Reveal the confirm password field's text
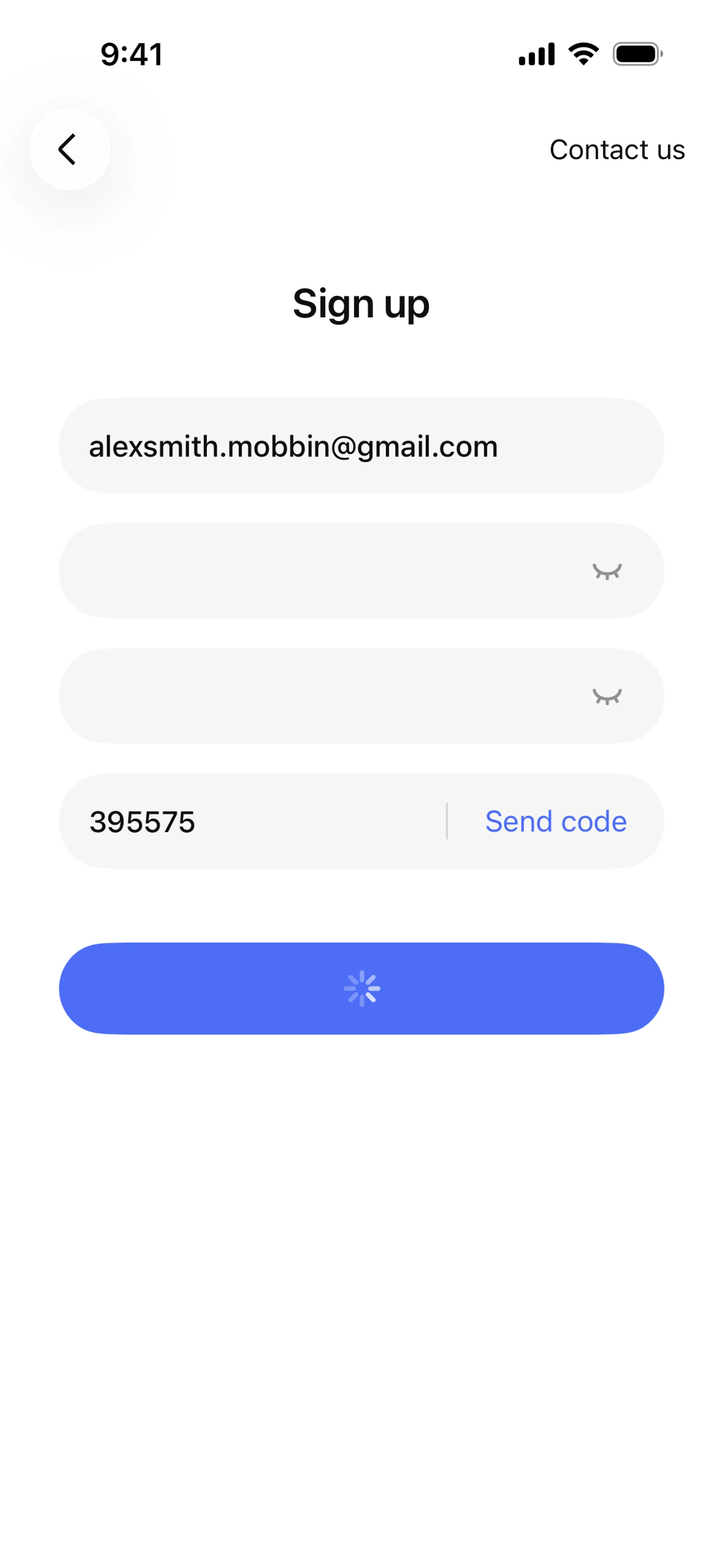Screen dimensions: 723x1568 pyautogui.click(x=607, y=696)
